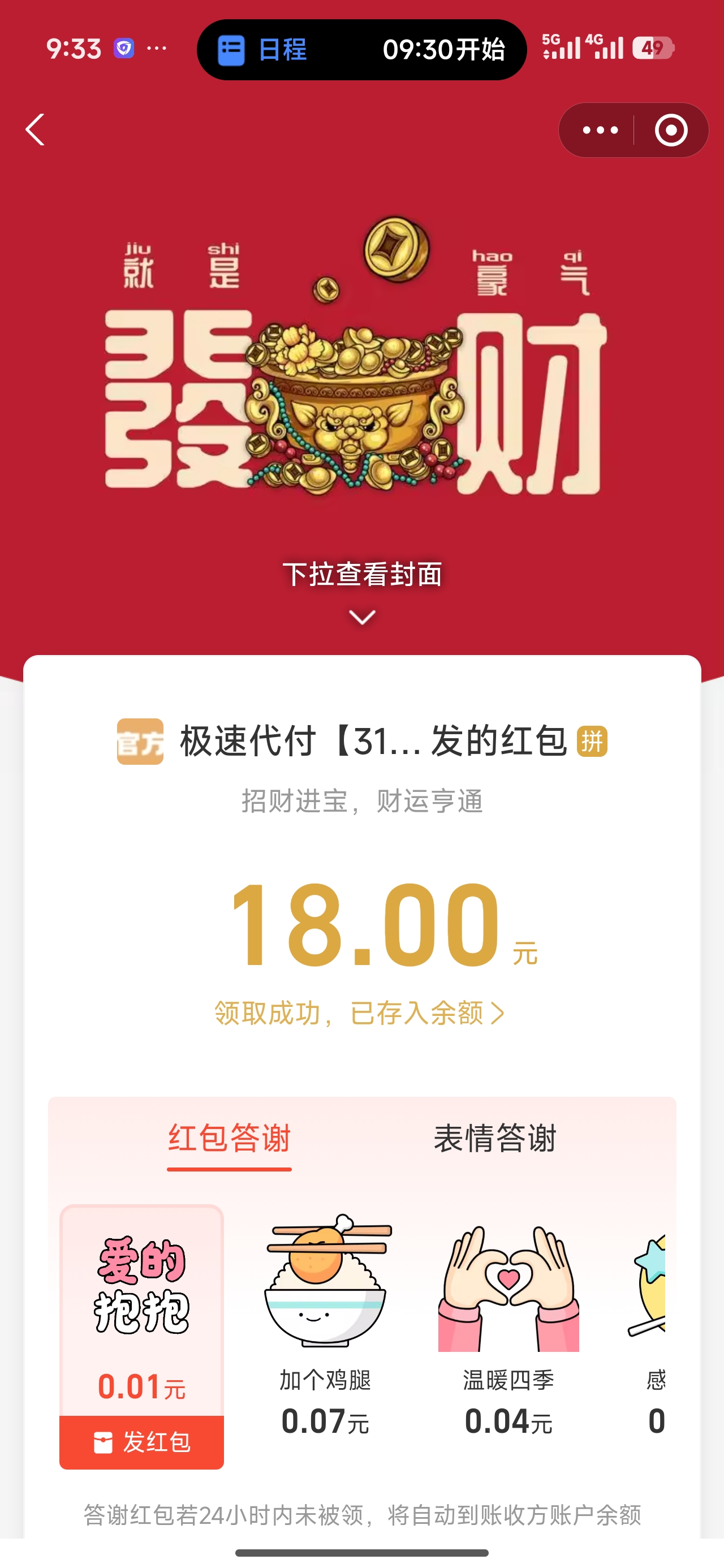Expand the 下拉查看封面 chevron
The image size is (724, 1568).
(361, 617)
